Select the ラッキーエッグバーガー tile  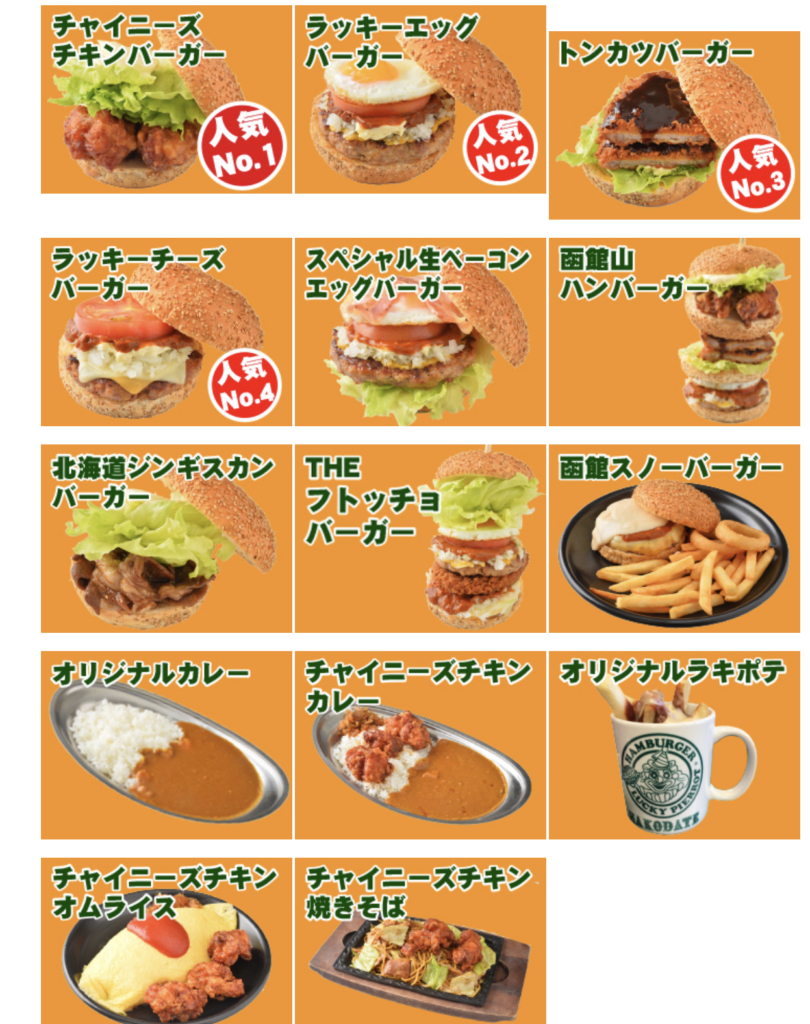(x=420, y=100)
